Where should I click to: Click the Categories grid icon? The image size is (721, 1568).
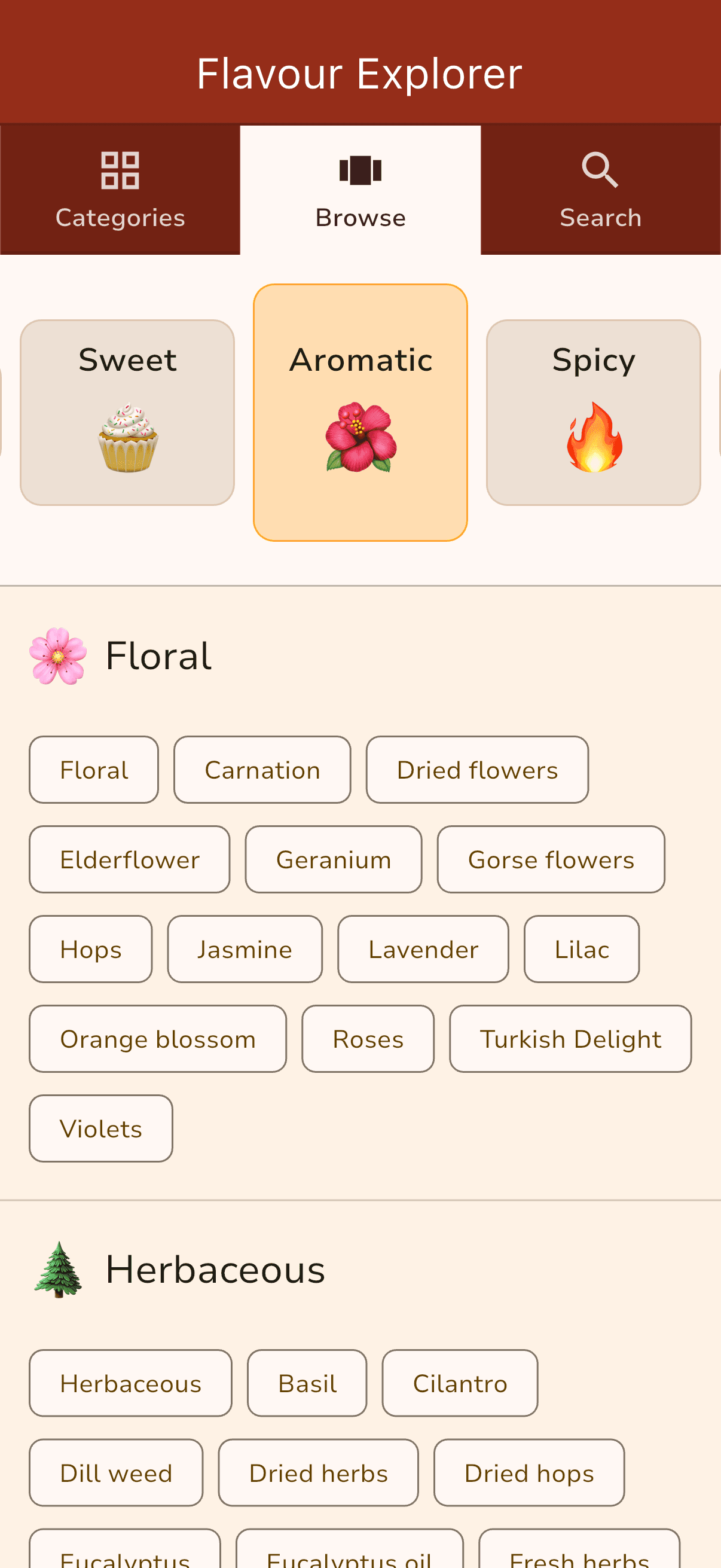(x=120, y=170)
